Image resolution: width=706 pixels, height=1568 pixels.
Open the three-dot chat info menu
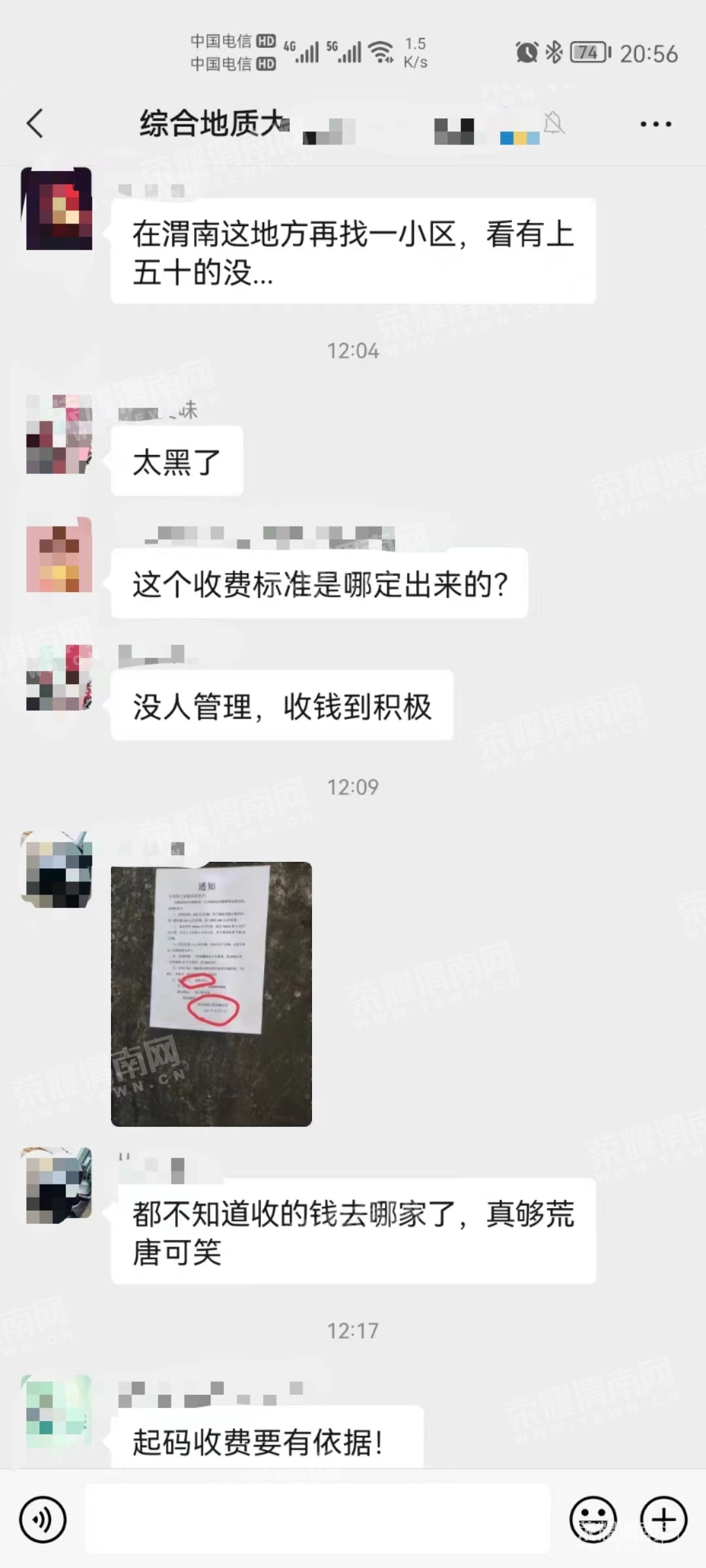655,123
